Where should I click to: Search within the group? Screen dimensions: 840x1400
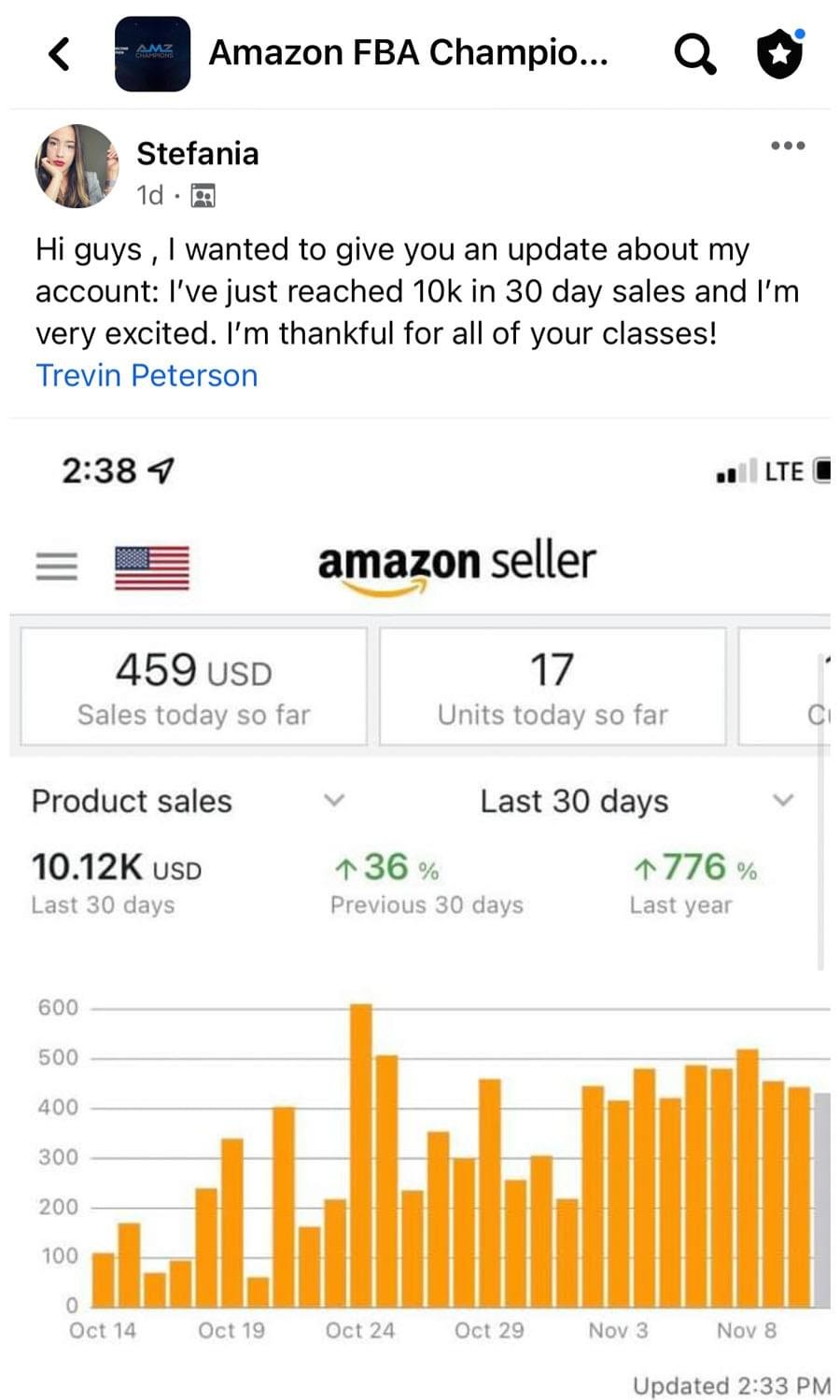(694, 54)
